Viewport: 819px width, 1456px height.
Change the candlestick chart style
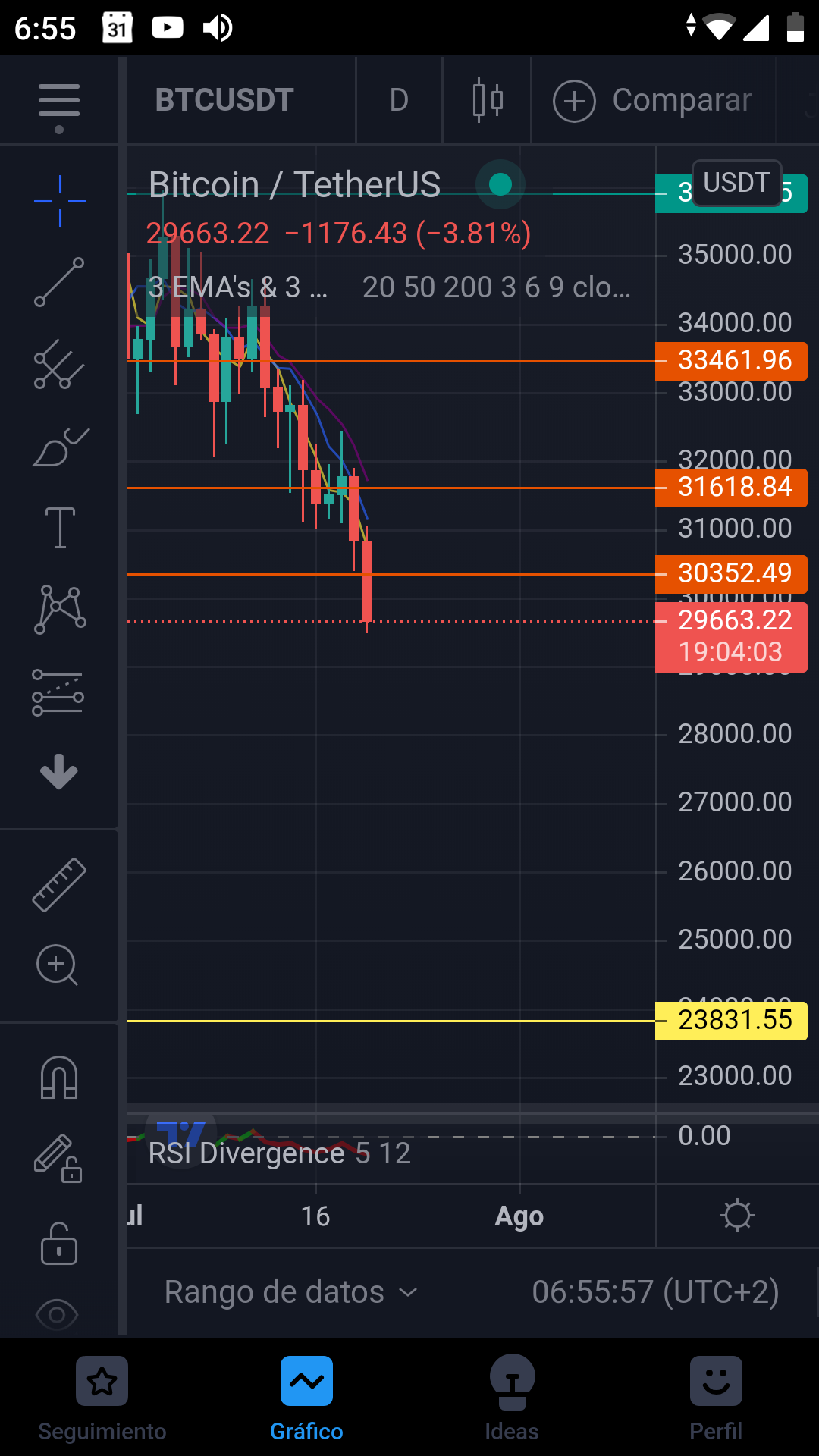pyautogui.click(x=487, y=100)
